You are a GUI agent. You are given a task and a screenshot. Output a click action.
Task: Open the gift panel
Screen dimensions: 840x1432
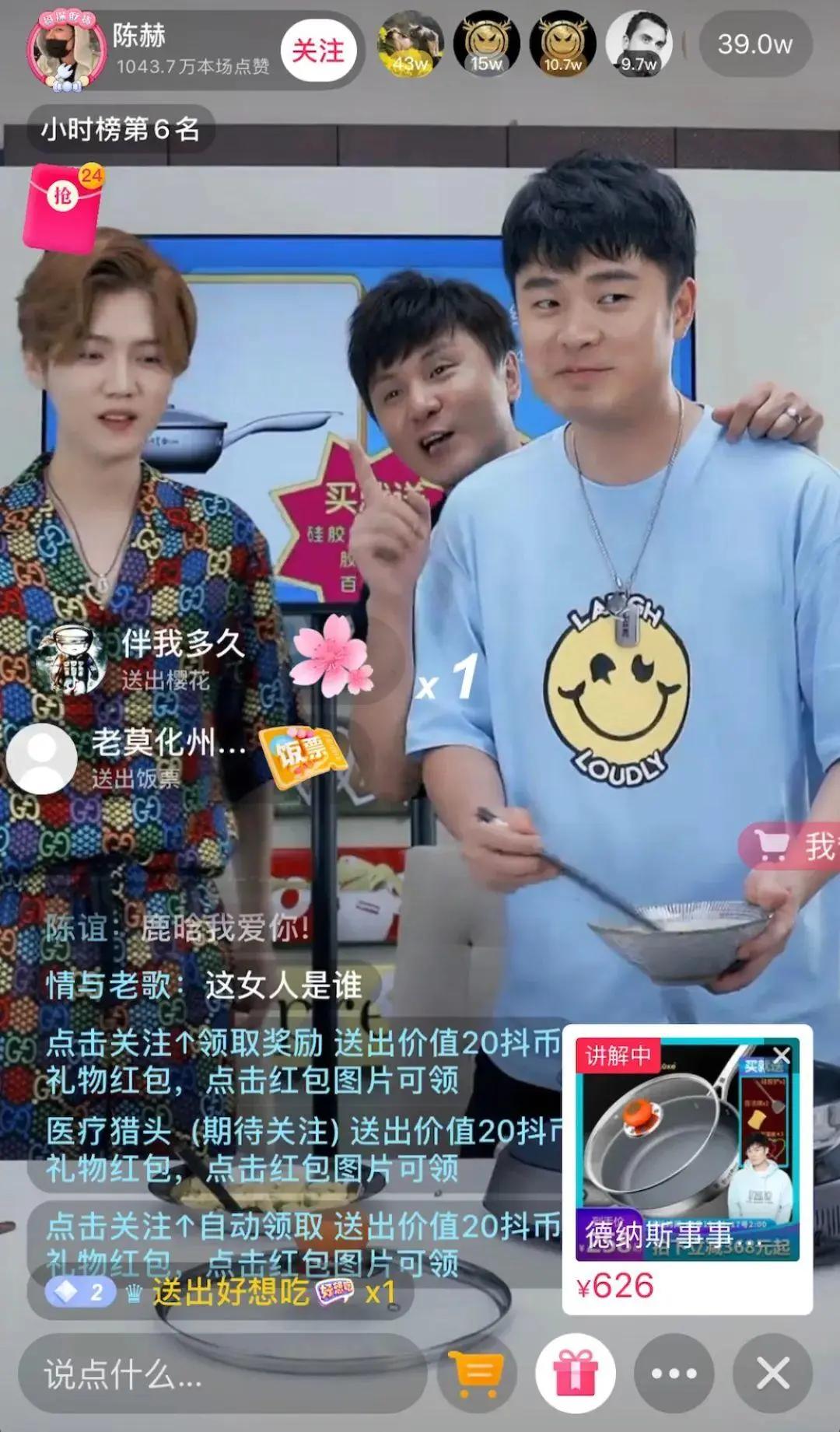pyautogui.click(x=576, y=1374)
